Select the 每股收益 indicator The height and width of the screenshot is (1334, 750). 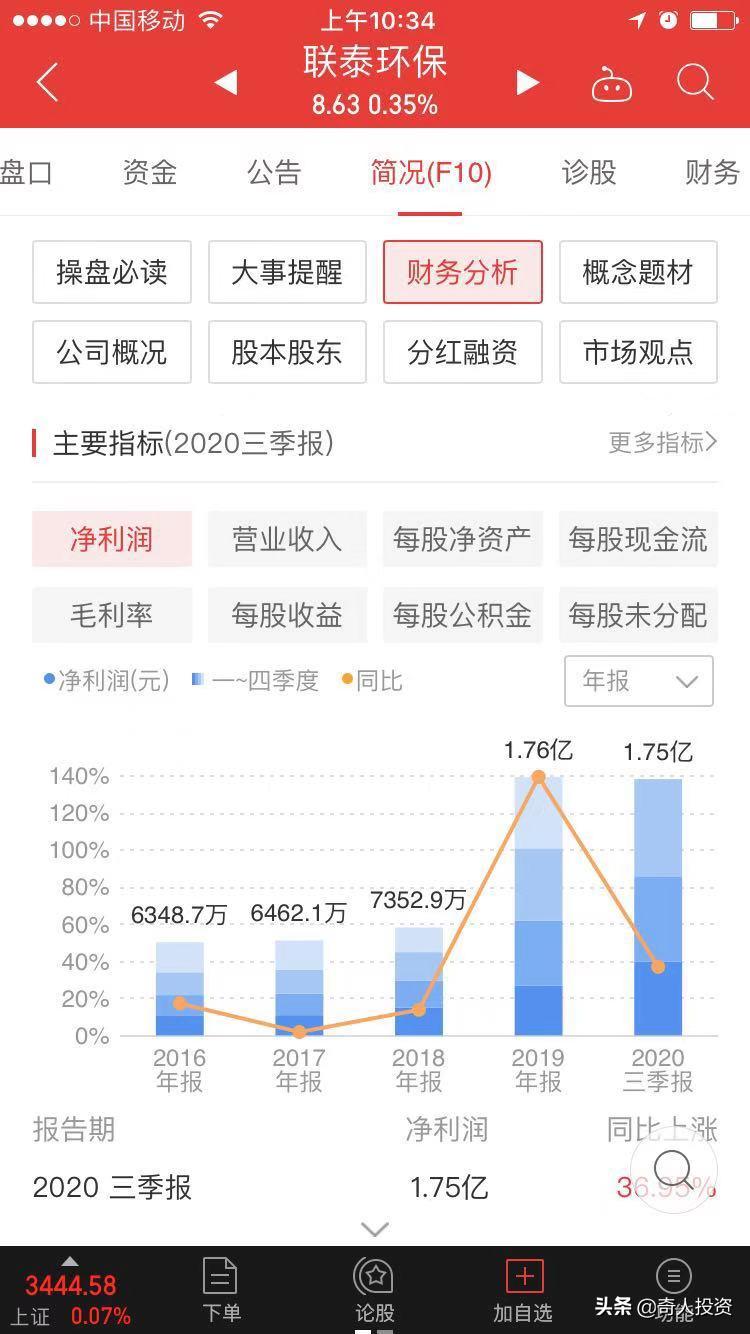tap(287, 616)
